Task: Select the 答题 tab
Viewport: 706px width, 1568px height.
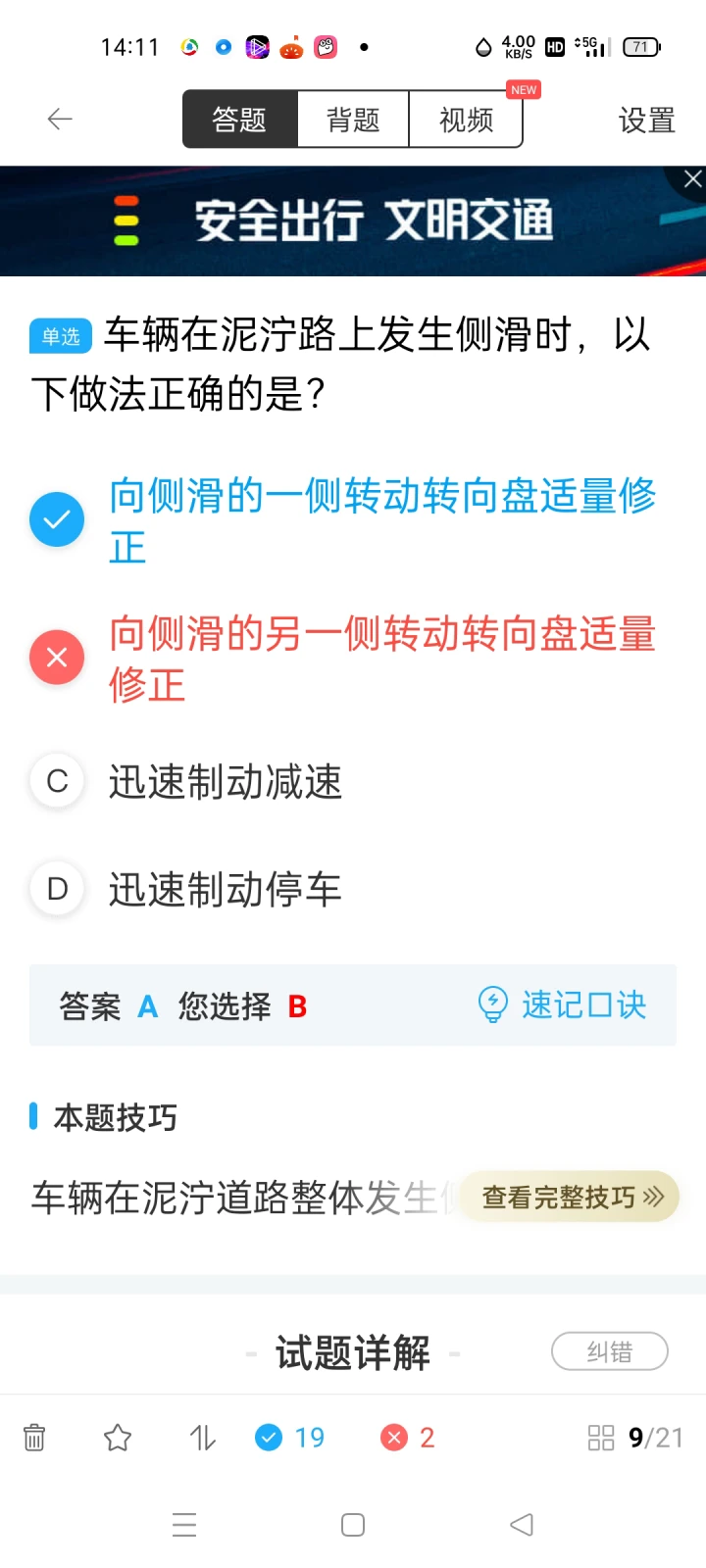Action: tap(240, 120)
